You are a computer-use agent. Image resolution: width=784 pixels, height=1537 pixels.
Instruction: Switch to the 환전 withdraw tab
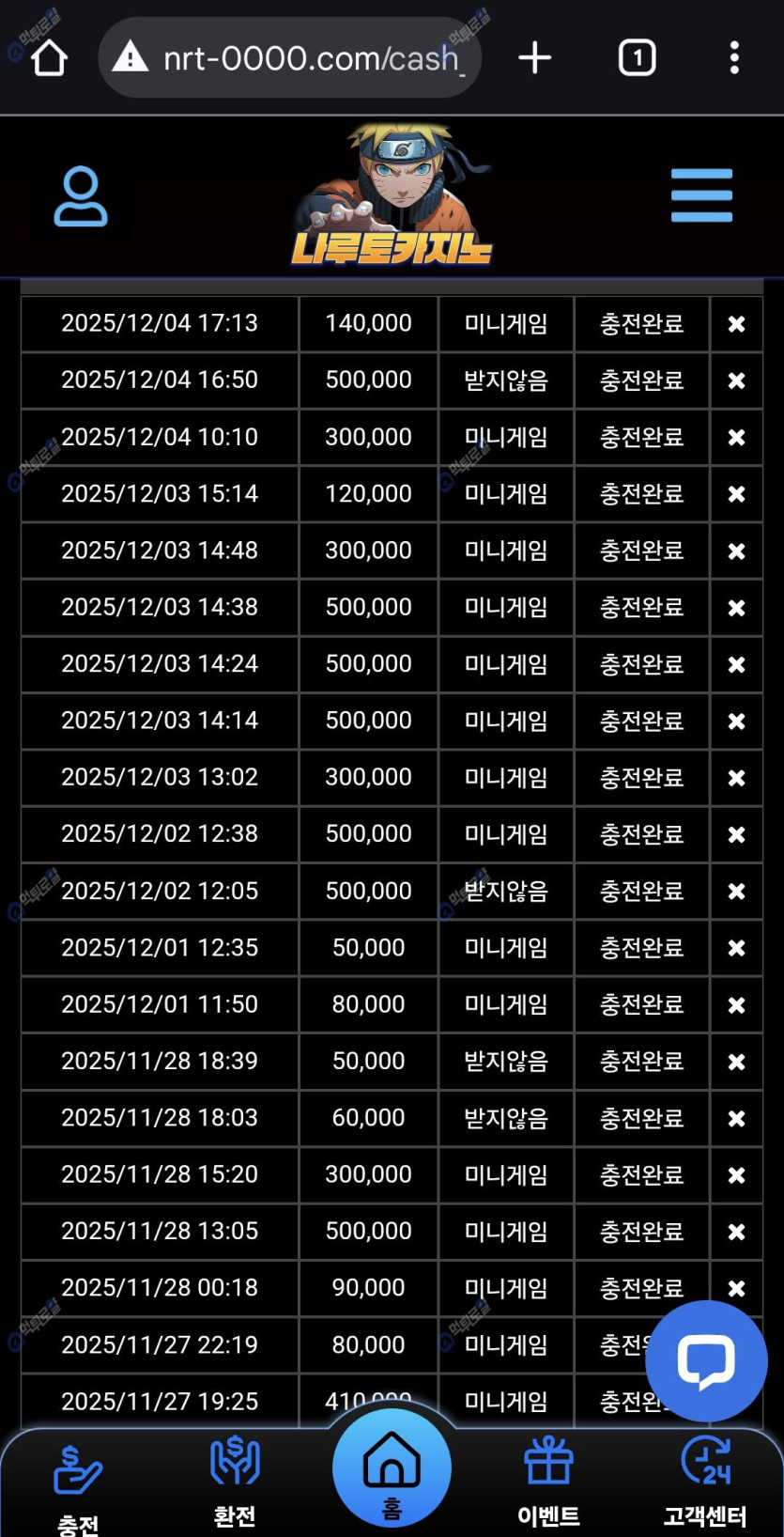(x=235, y=1480)
